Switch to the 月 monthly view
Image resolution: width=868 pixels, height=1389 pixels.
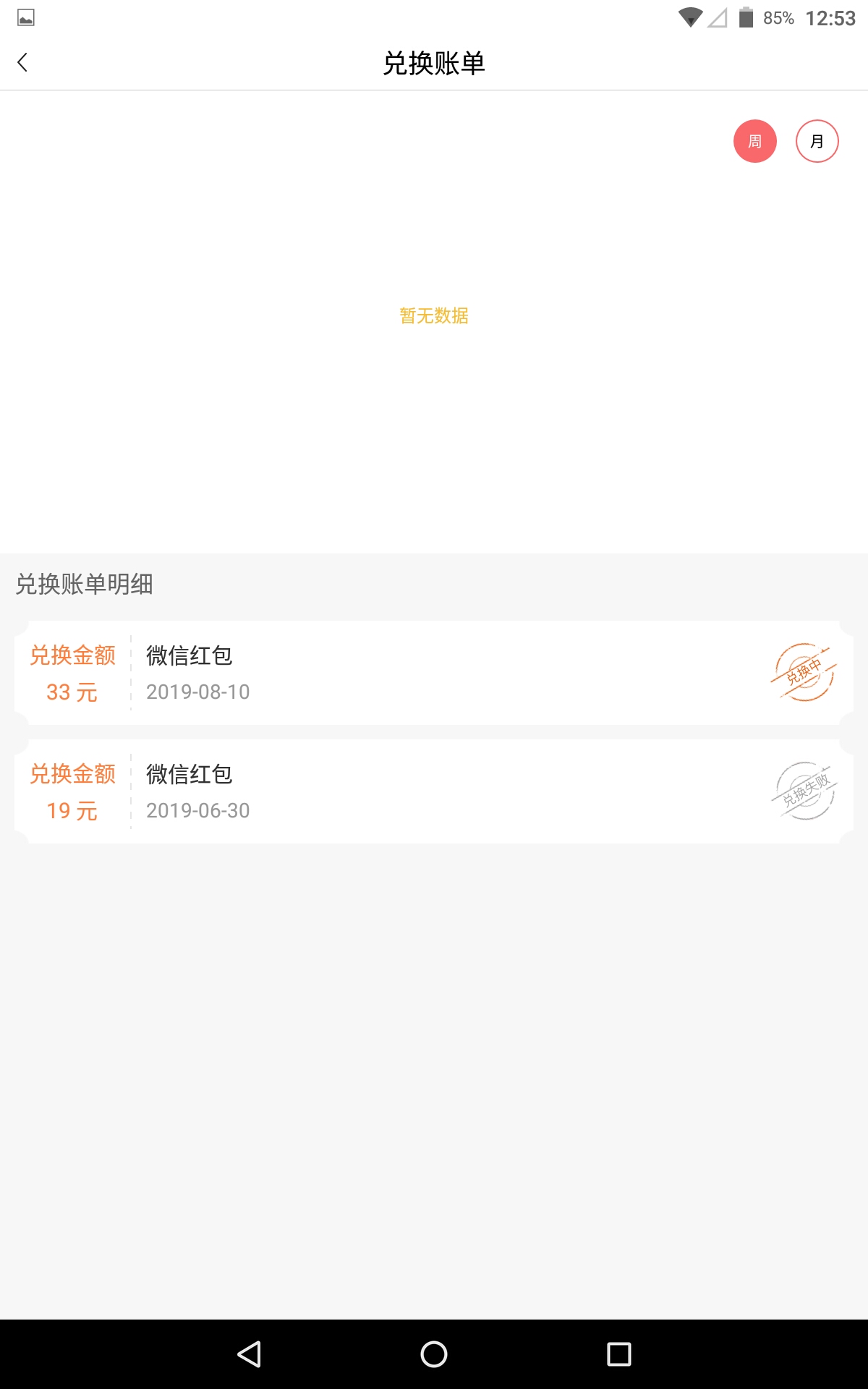817,141
